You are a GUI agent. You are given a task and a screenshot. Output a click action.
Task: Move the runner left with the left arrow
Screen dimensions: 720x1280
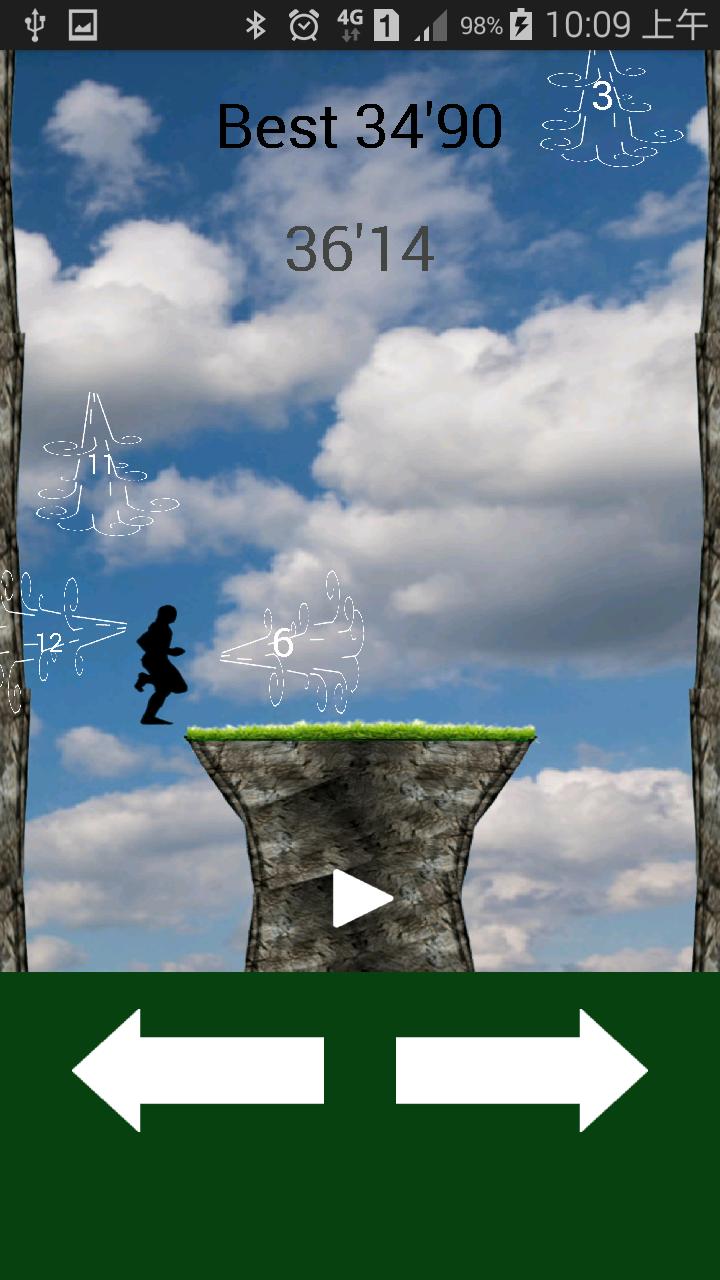pos(198,1070)
